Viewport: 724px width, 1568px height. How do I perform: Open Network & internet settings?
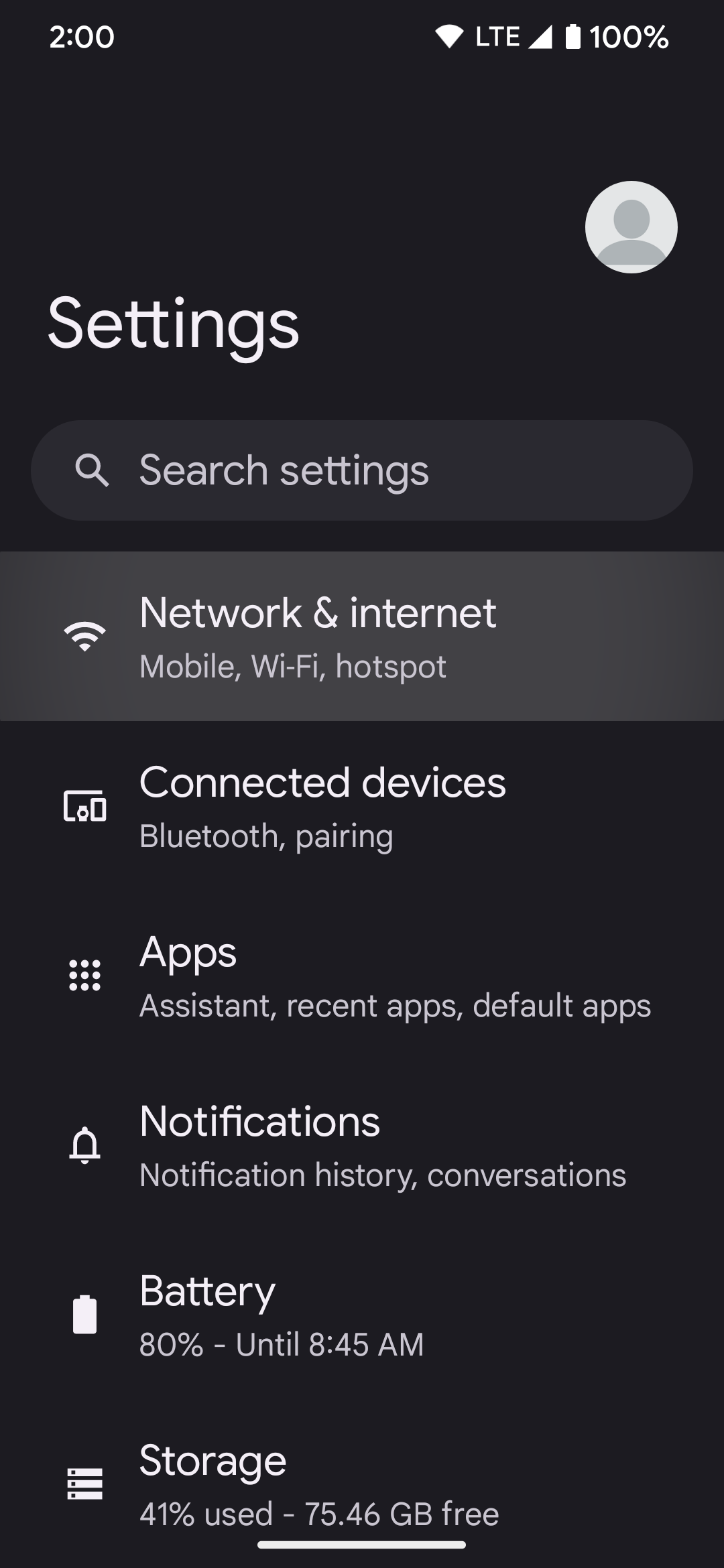click(x=362, y=635)
